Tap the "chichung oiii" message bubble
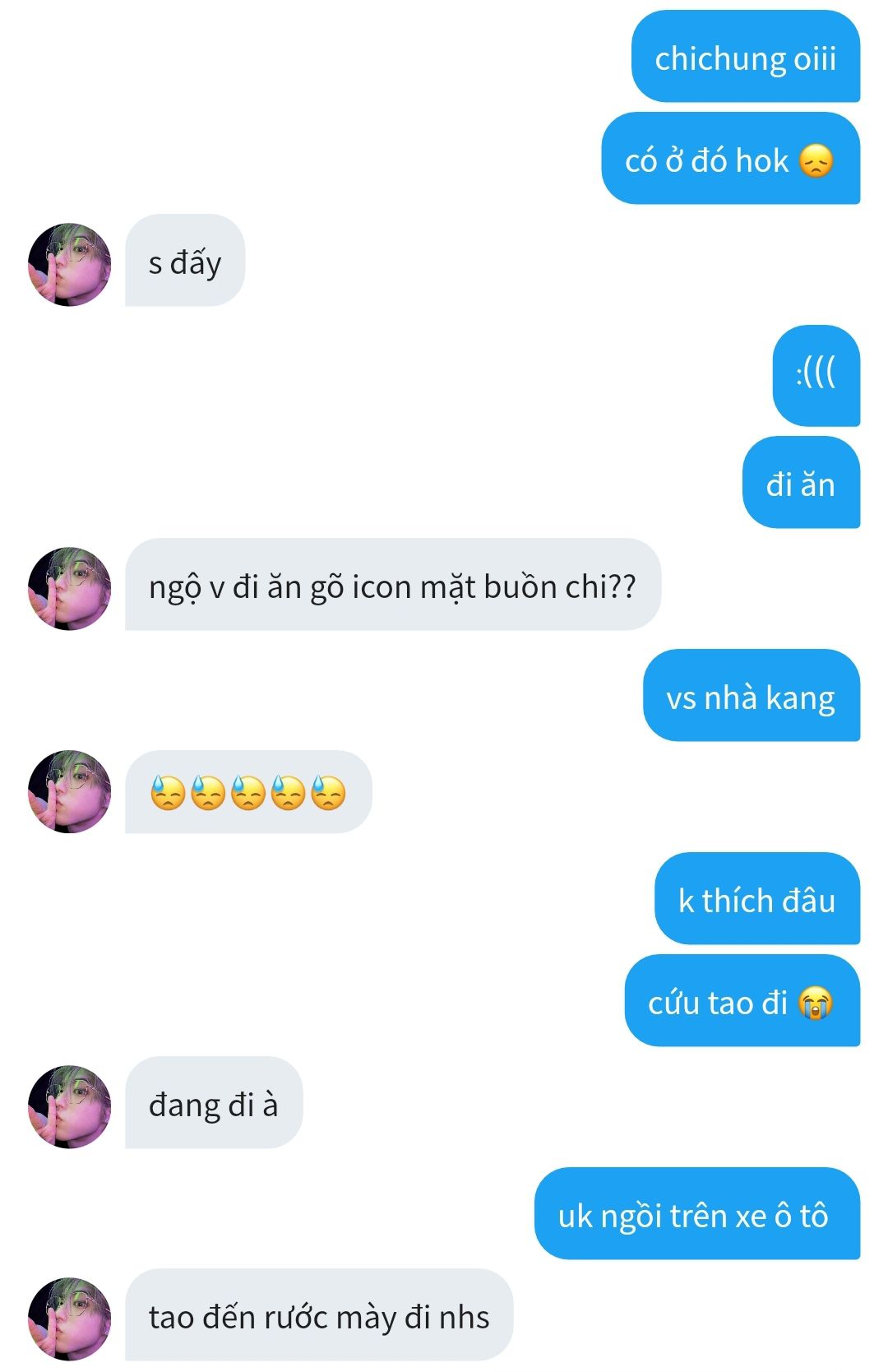This screenshot has height=1372, width=888. 745,58
